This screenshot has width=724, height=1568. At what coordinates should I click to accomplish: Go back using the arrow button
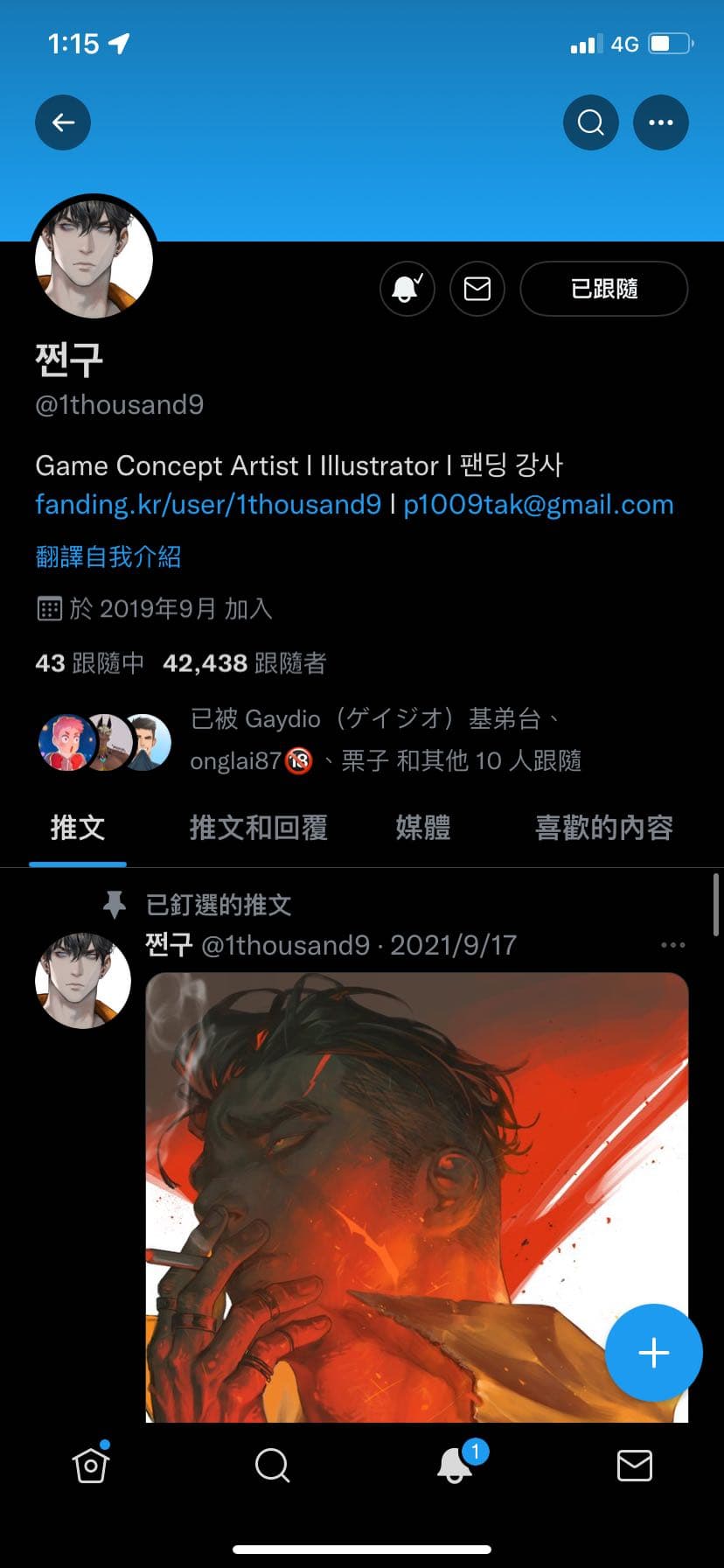tap(63, 122)
